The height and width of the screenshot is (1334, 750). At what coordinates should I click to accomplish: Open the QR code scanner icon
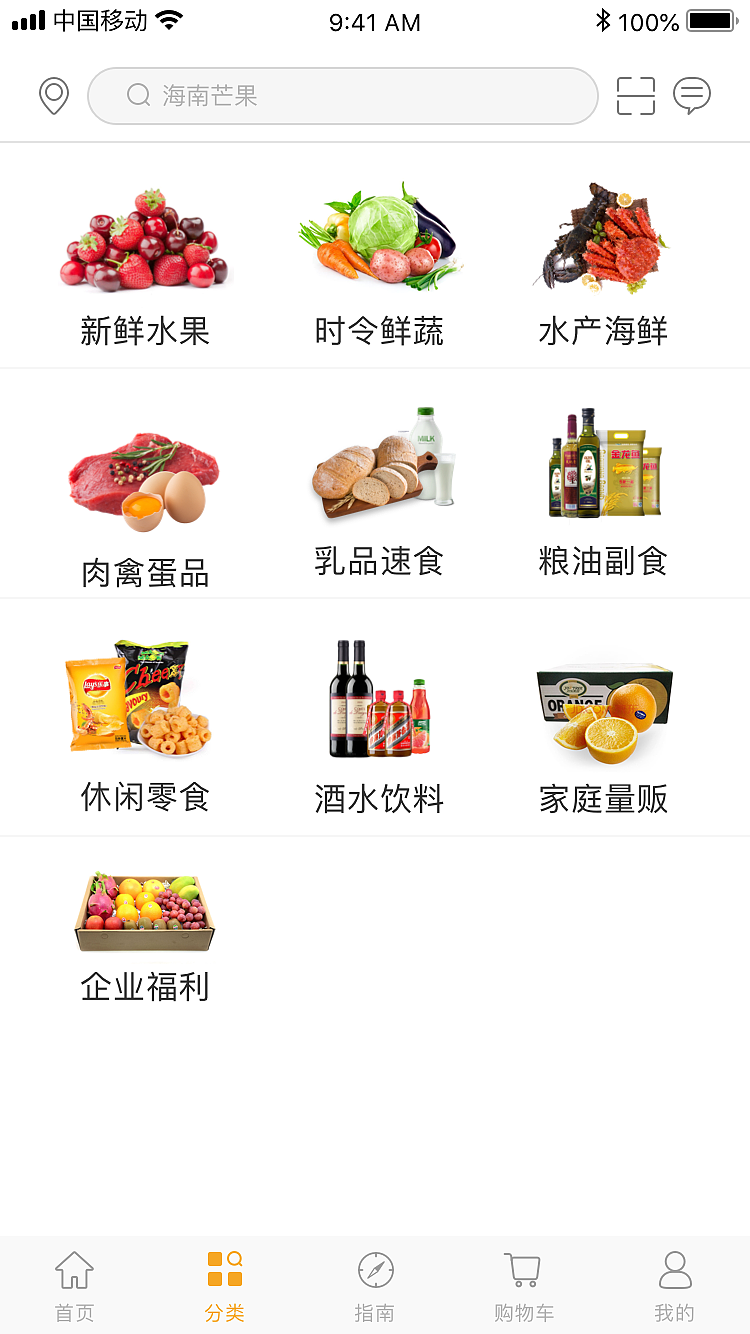pos(636,96)
